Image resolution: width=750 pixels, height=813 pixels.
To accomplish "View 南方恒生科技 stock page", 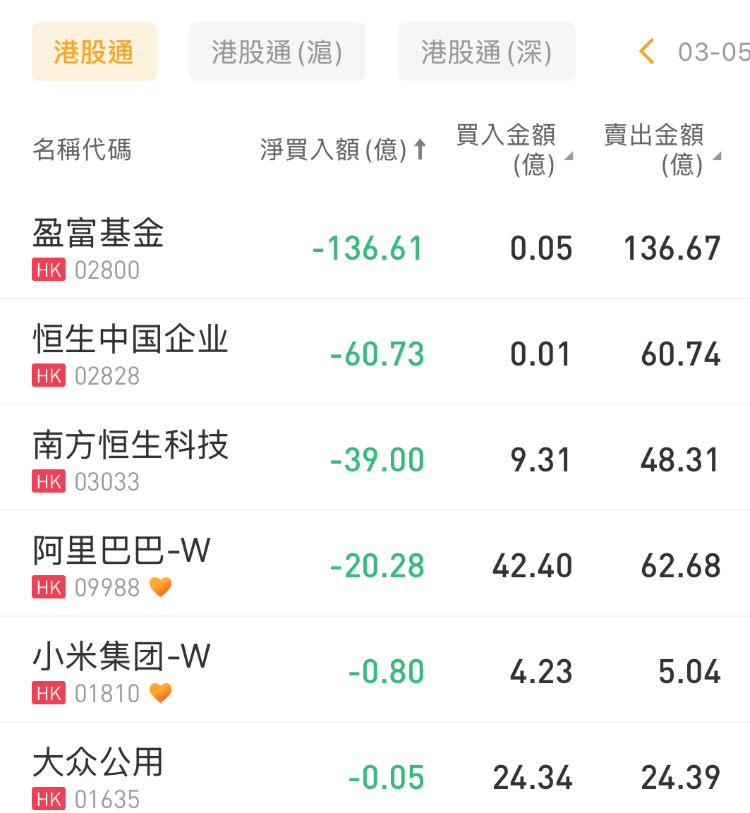I will [x=130, y=458].
